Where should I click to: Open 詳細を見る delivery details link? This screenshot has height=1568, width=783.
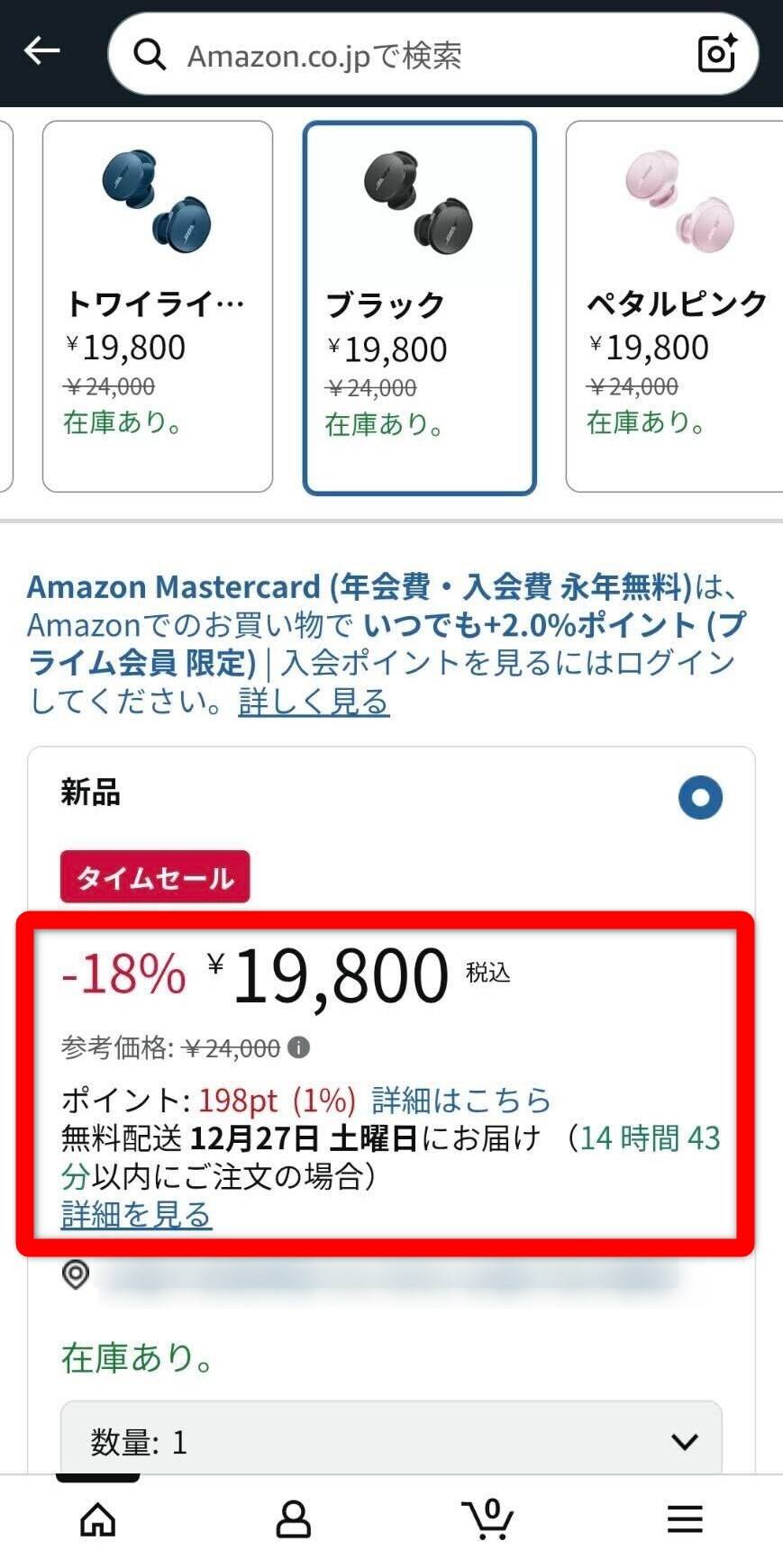click(x=136, y=1214)
